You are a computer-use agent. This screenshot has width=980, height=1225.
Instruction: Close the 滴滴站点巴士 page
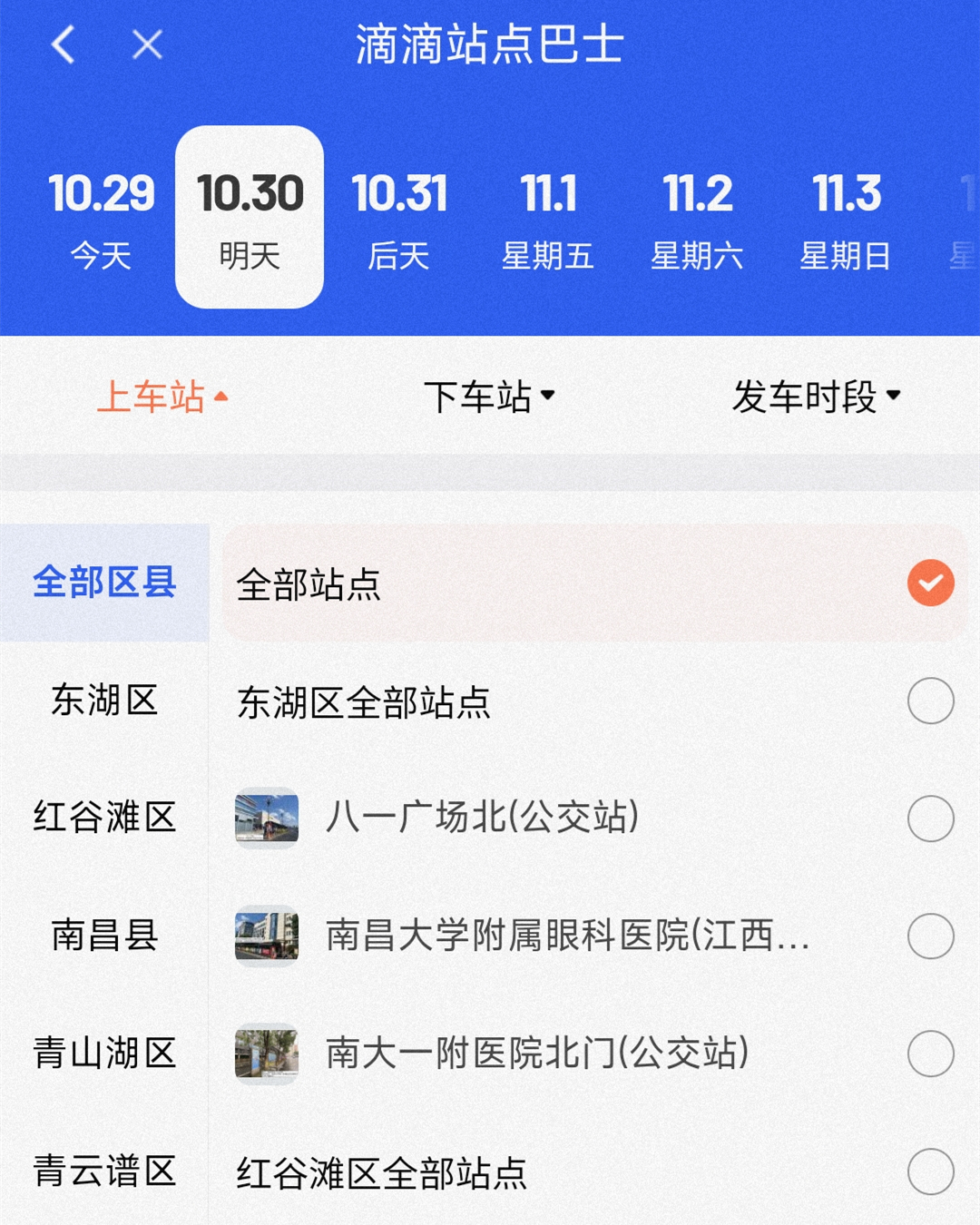click(147, 44)
